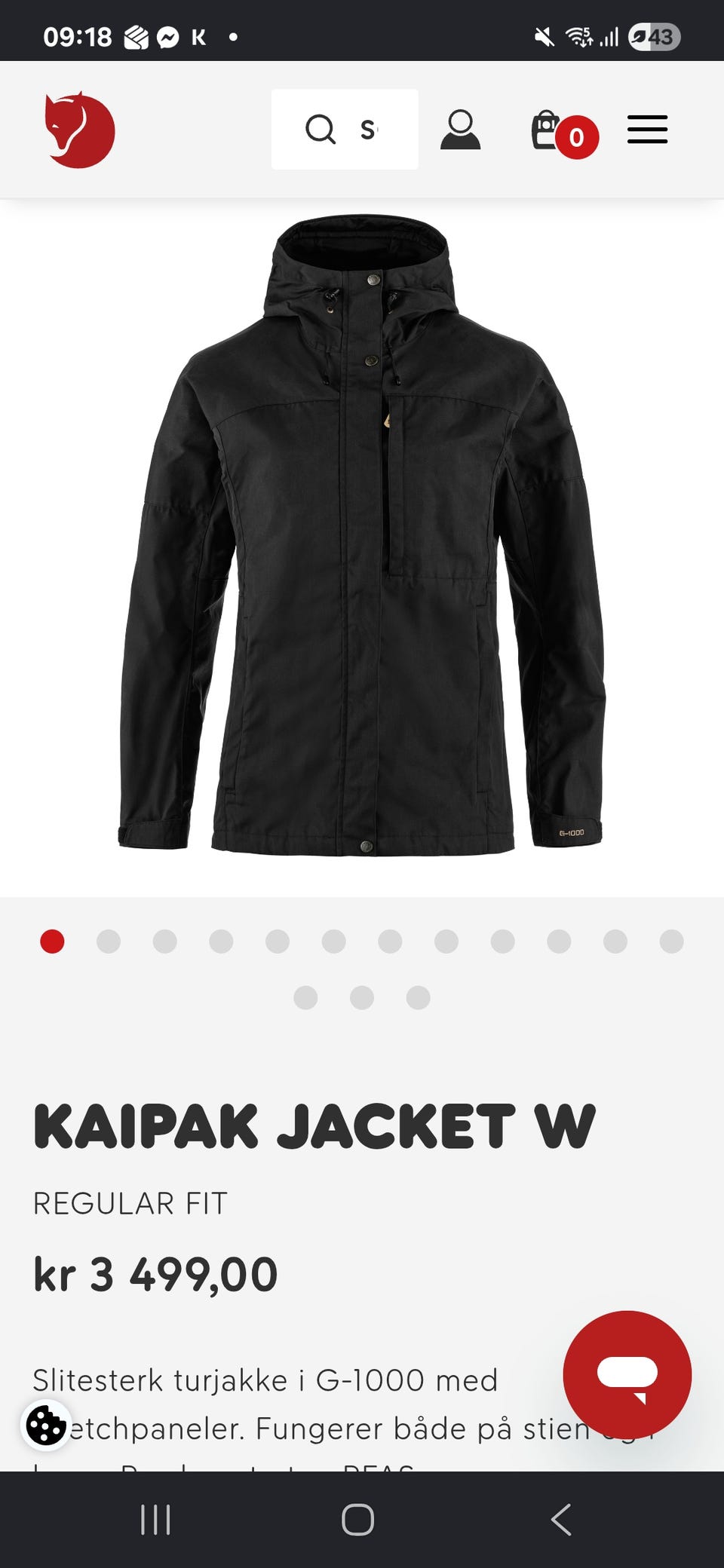
Task: Open the search field
Action: tap(345, 130)
